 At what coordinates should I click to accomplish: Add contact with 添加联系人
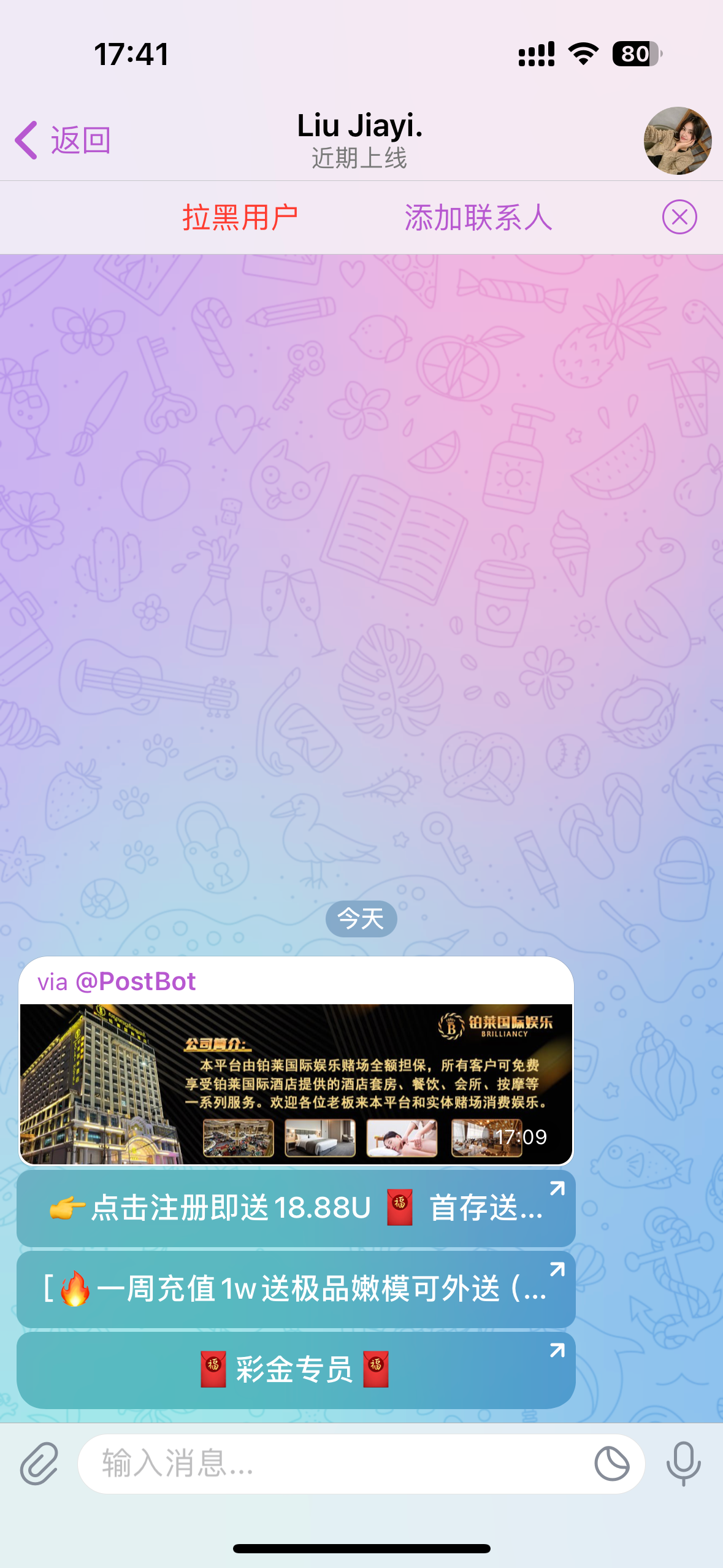(x=478, y=217)
